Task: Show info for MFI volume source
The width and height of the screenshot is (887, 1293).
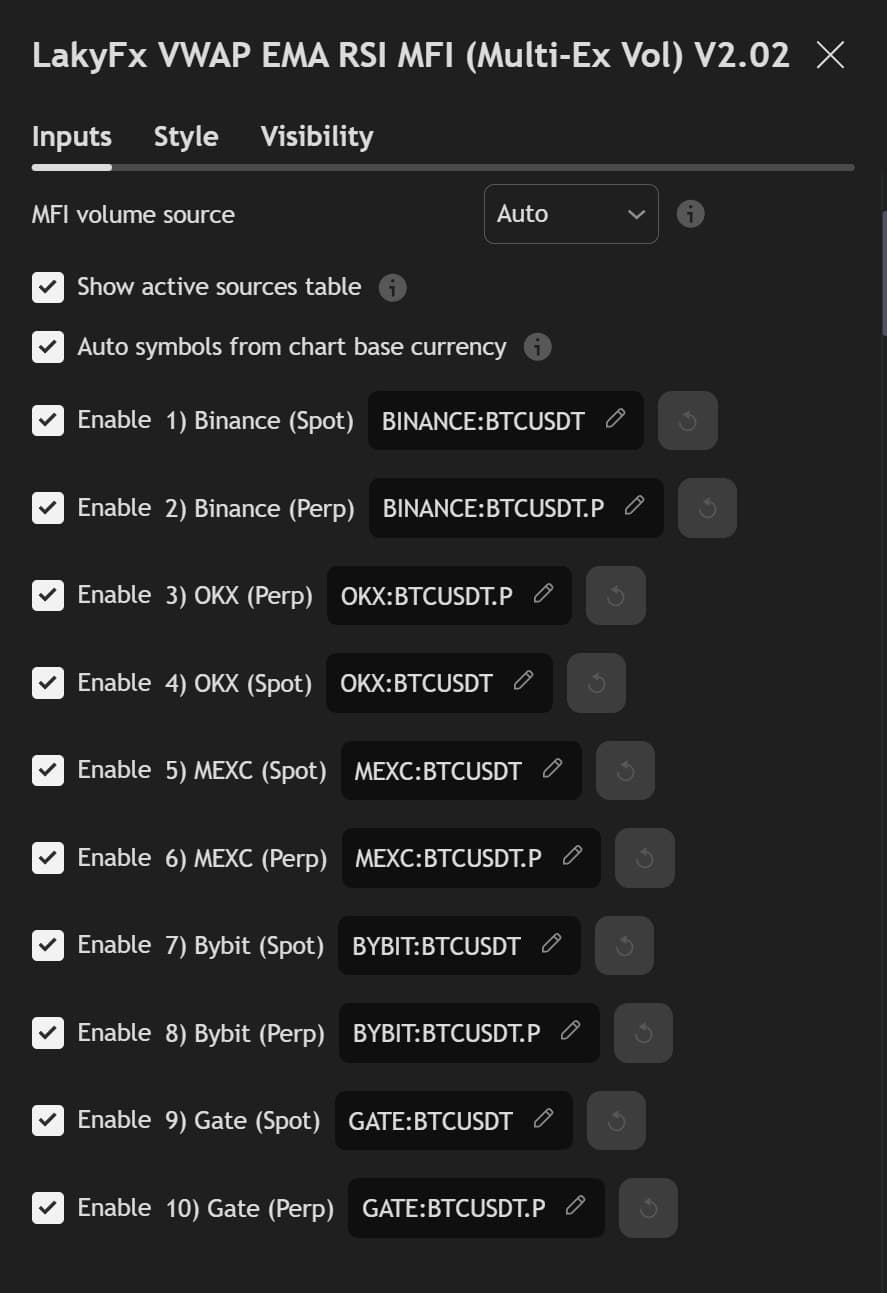Action: click(690, 214)
